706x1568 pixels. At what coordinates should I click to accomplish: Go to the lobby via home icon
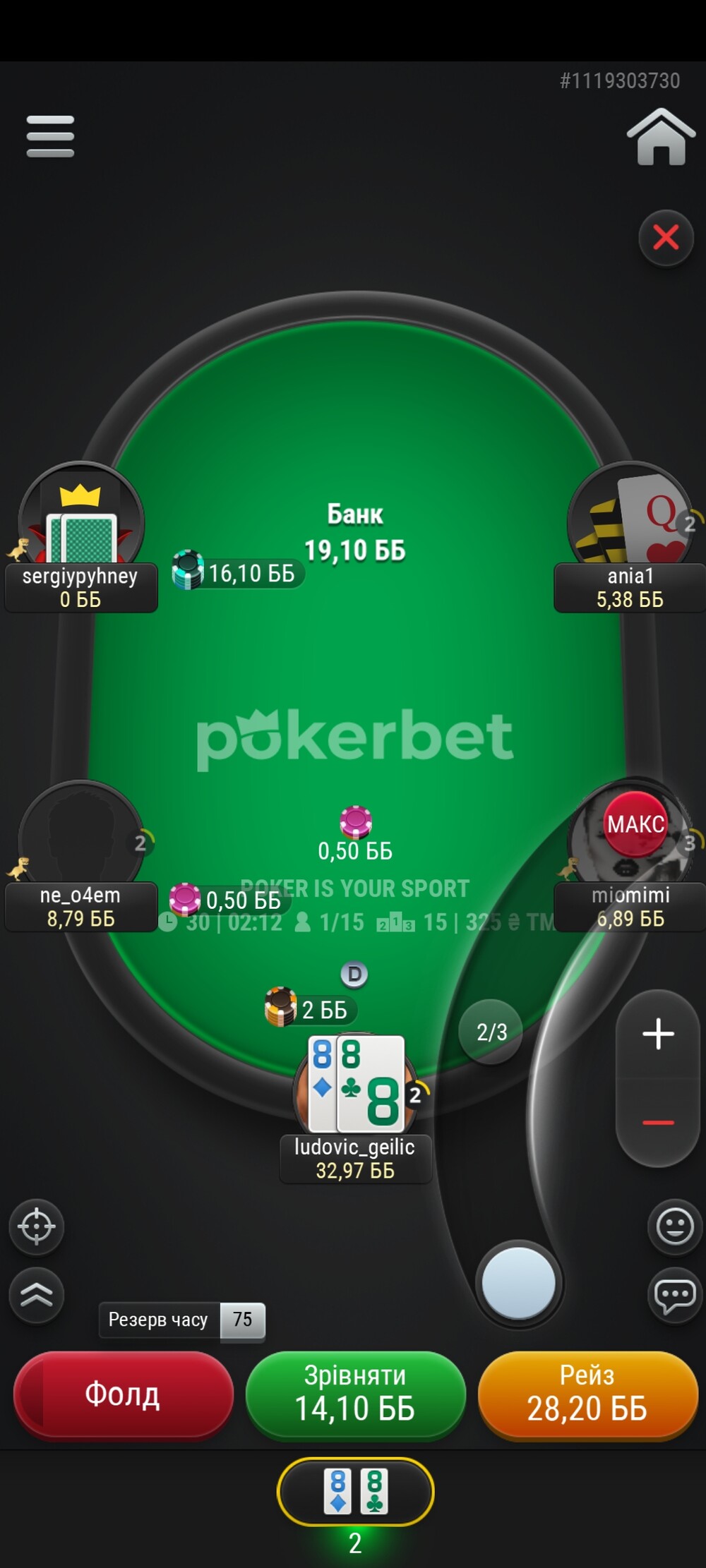[661, 137]
